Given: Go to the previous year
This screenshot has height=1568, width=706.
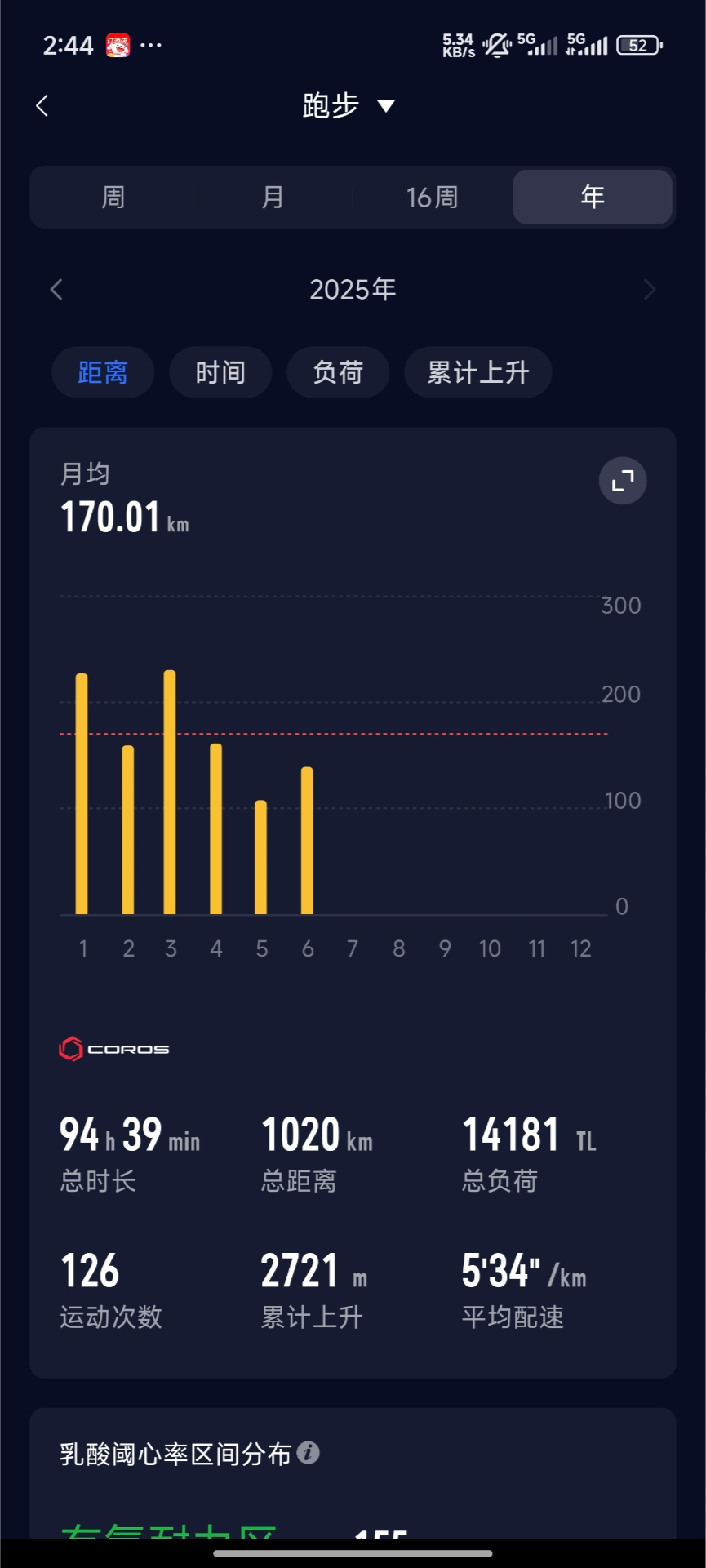Looking at the screenshot, I should pos(56,290).
